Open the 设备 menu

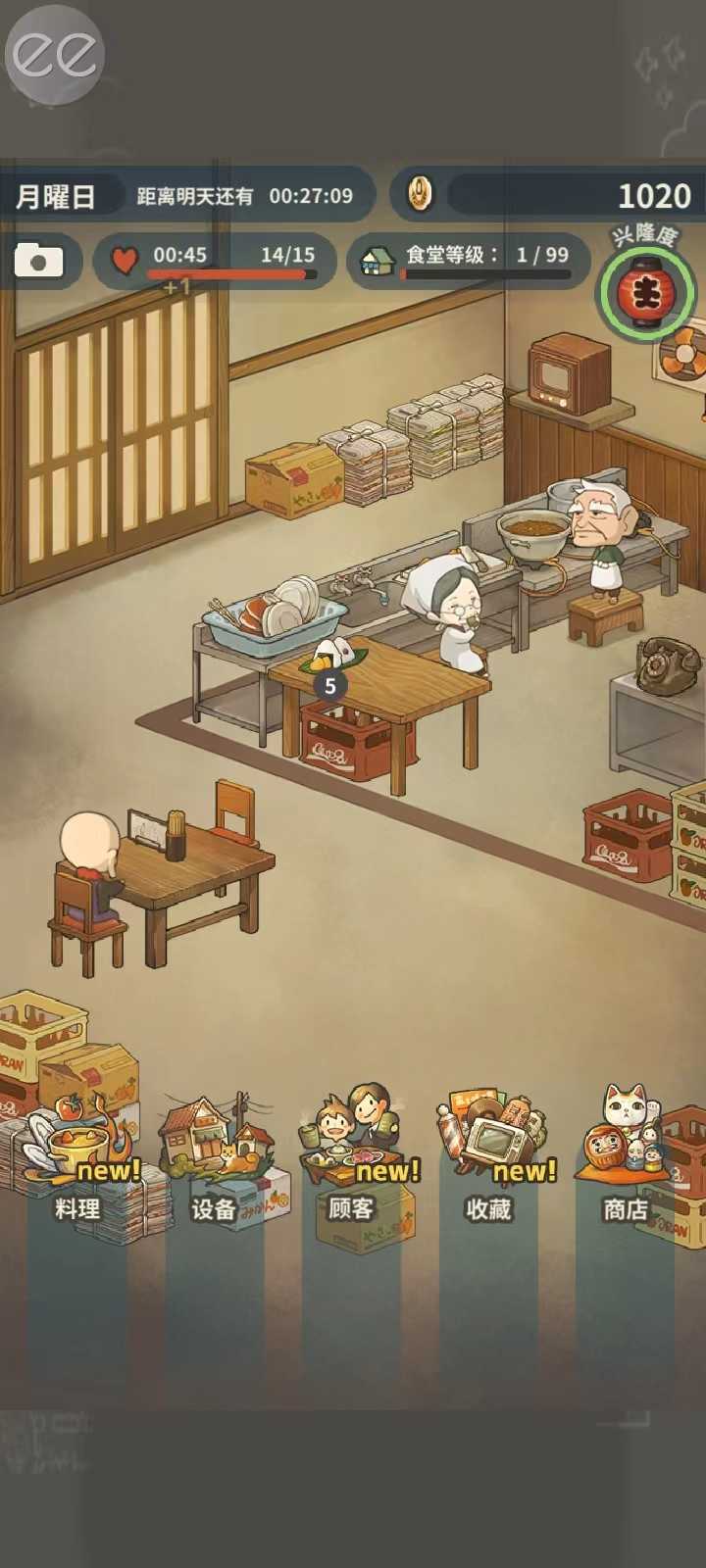click(x=215, y=1161)
